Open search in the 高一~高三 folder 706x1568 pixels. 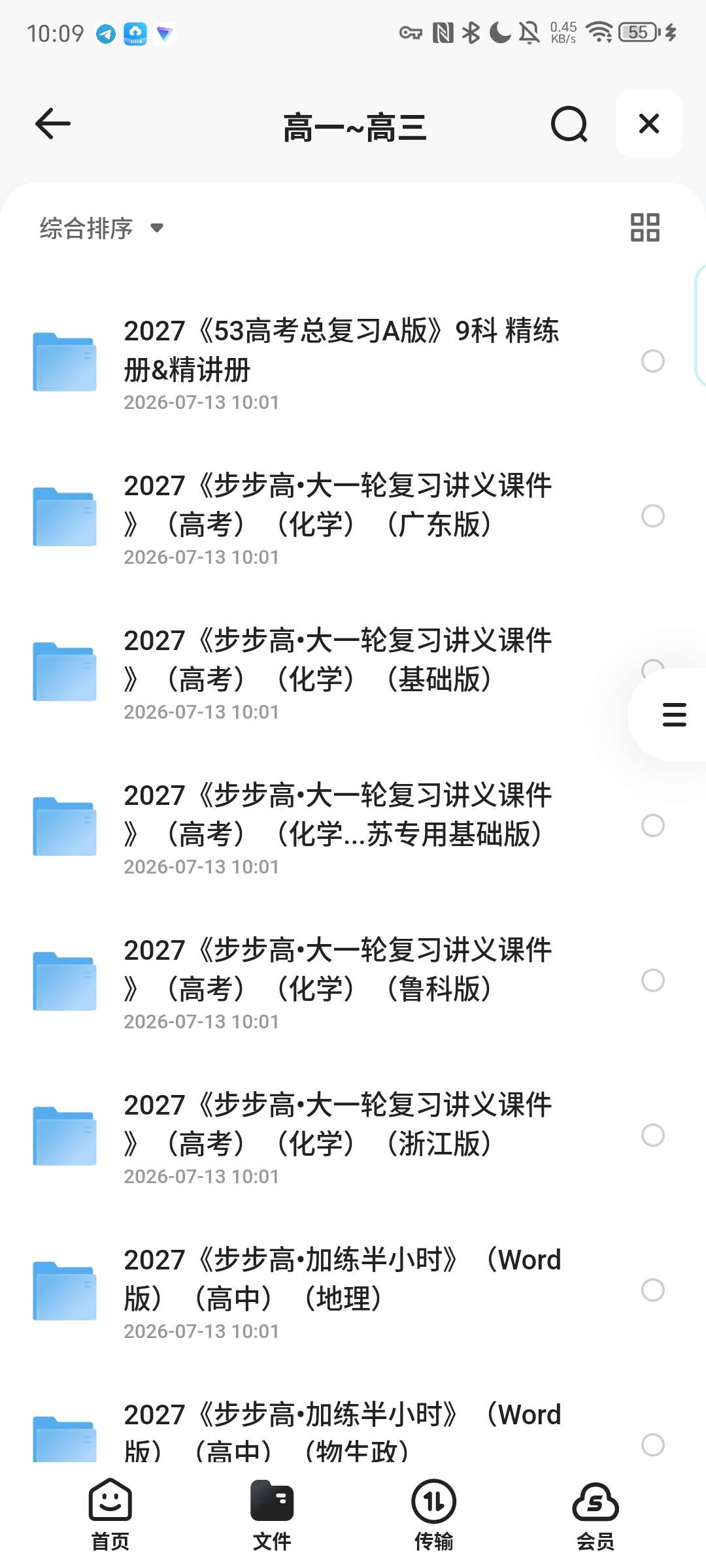(569, 124)
